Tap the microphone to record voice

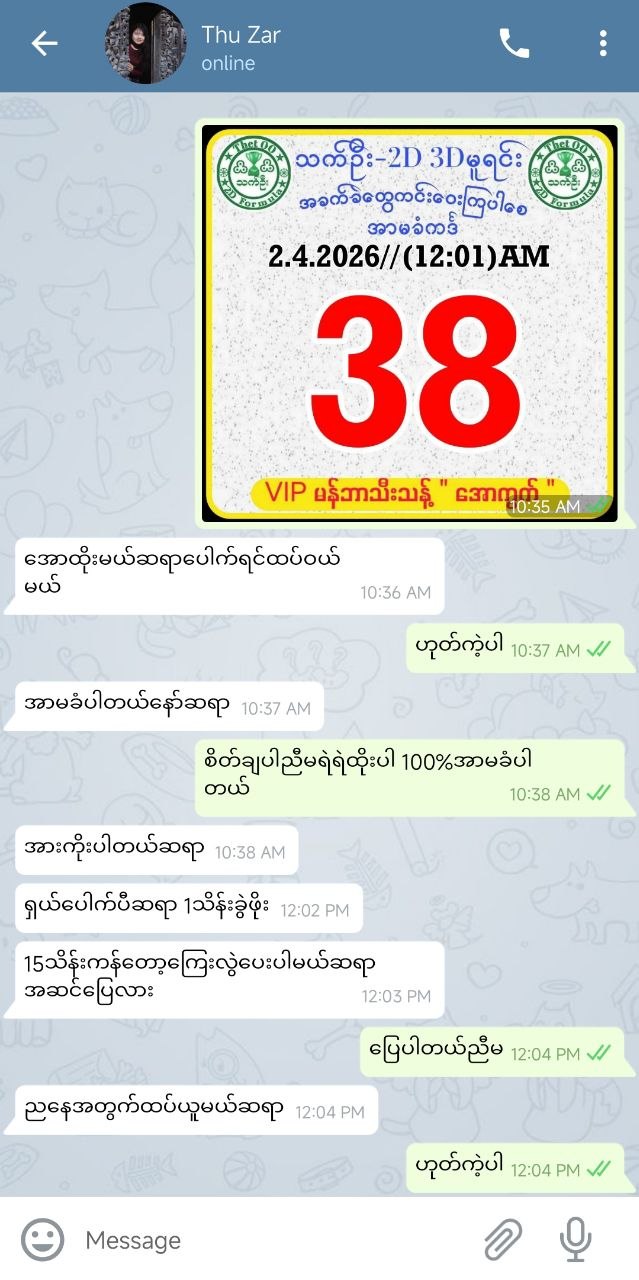(x=575, y=1240)
